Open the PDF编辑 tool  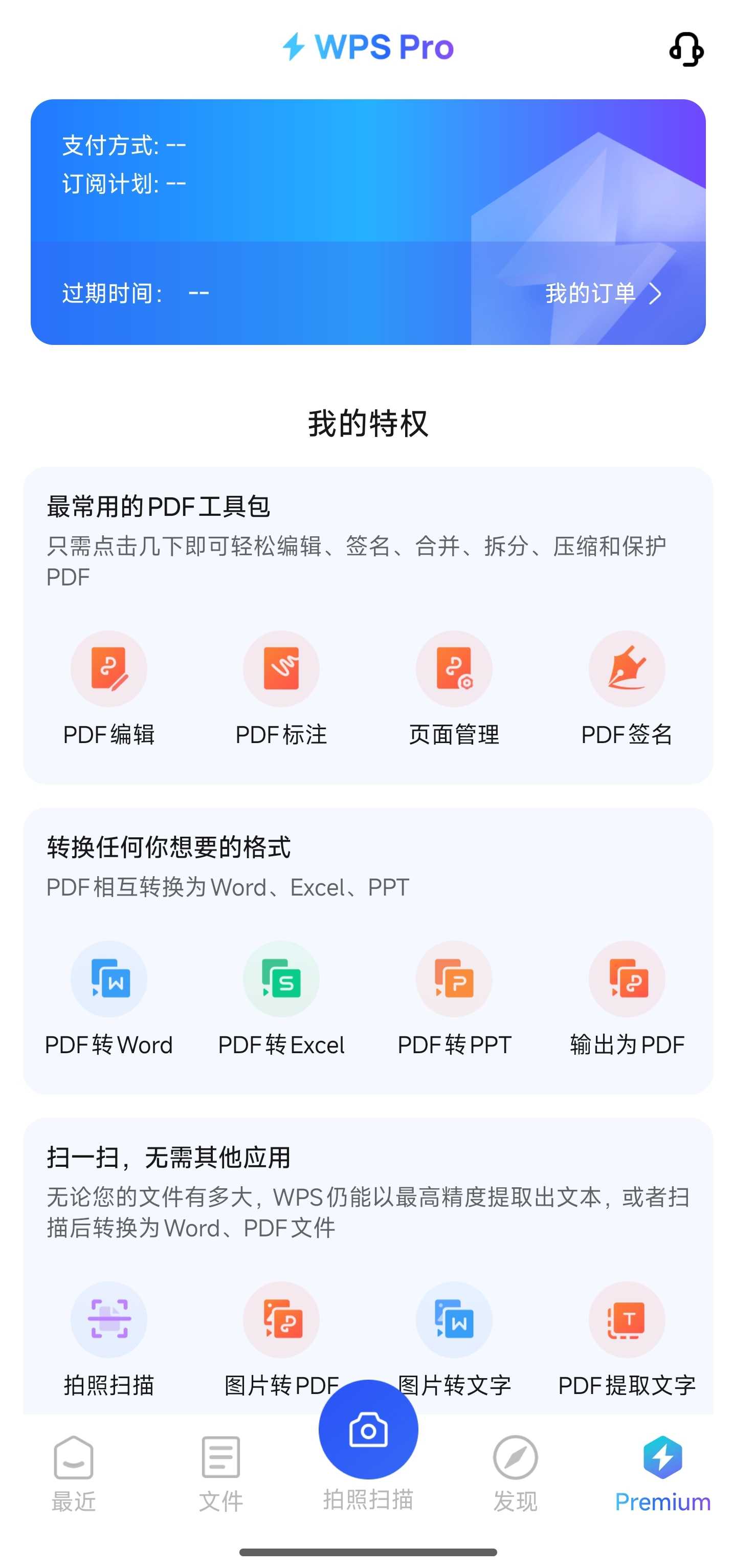(109, 668)
